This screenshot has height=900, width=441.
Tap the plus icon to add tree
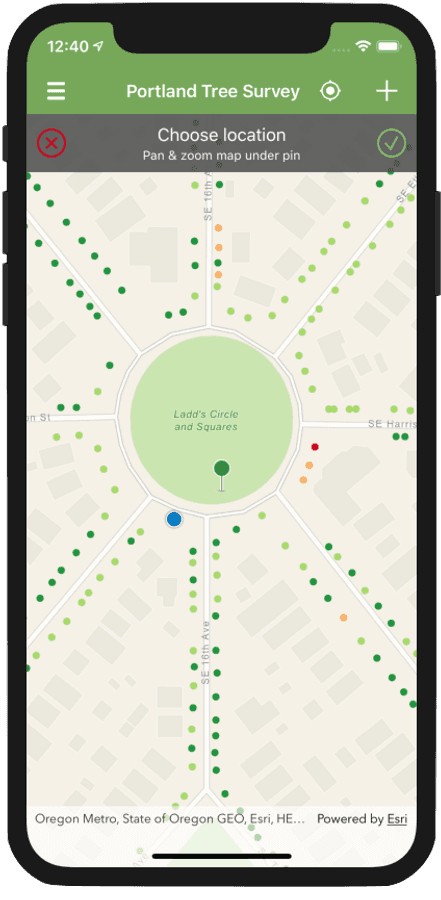386,91
